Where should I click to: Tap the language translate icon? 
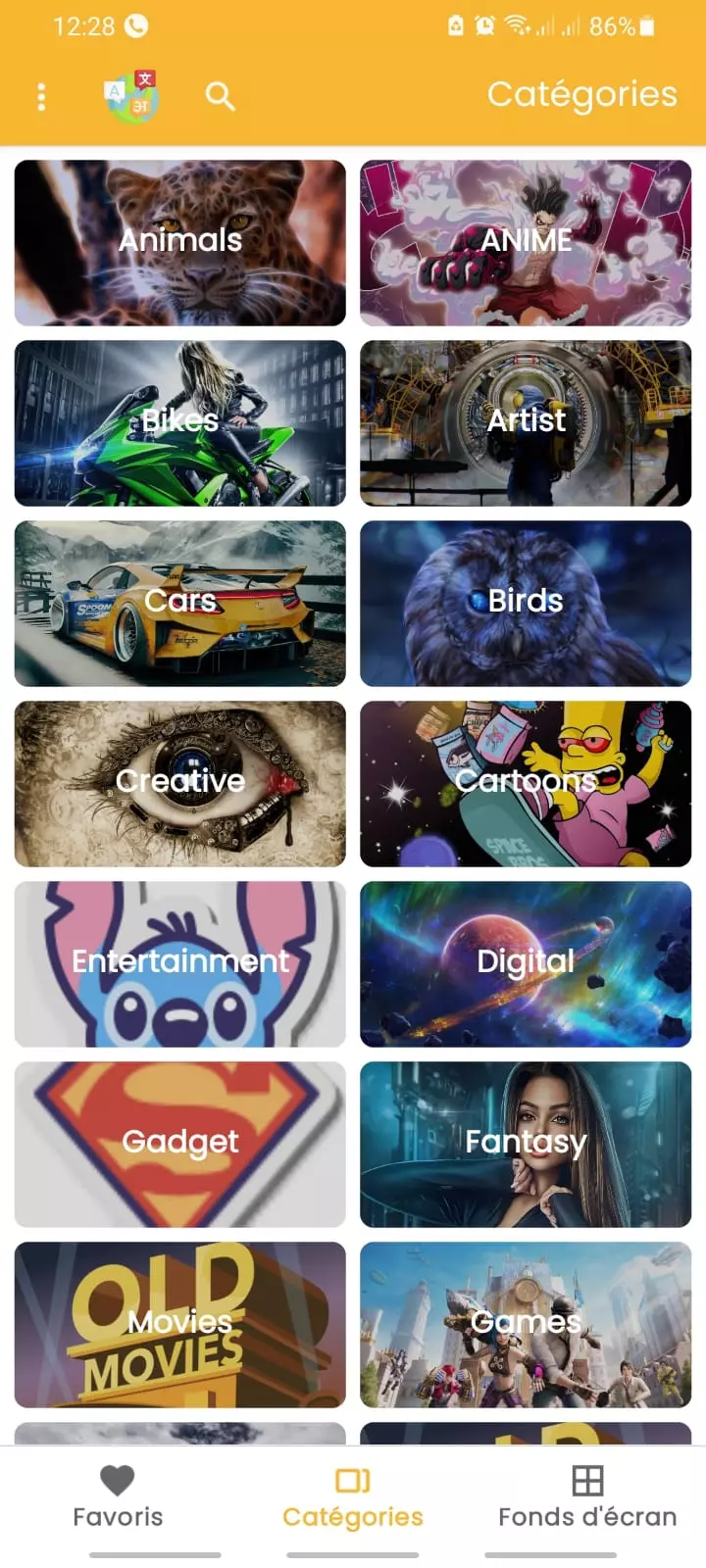[131, 96]
